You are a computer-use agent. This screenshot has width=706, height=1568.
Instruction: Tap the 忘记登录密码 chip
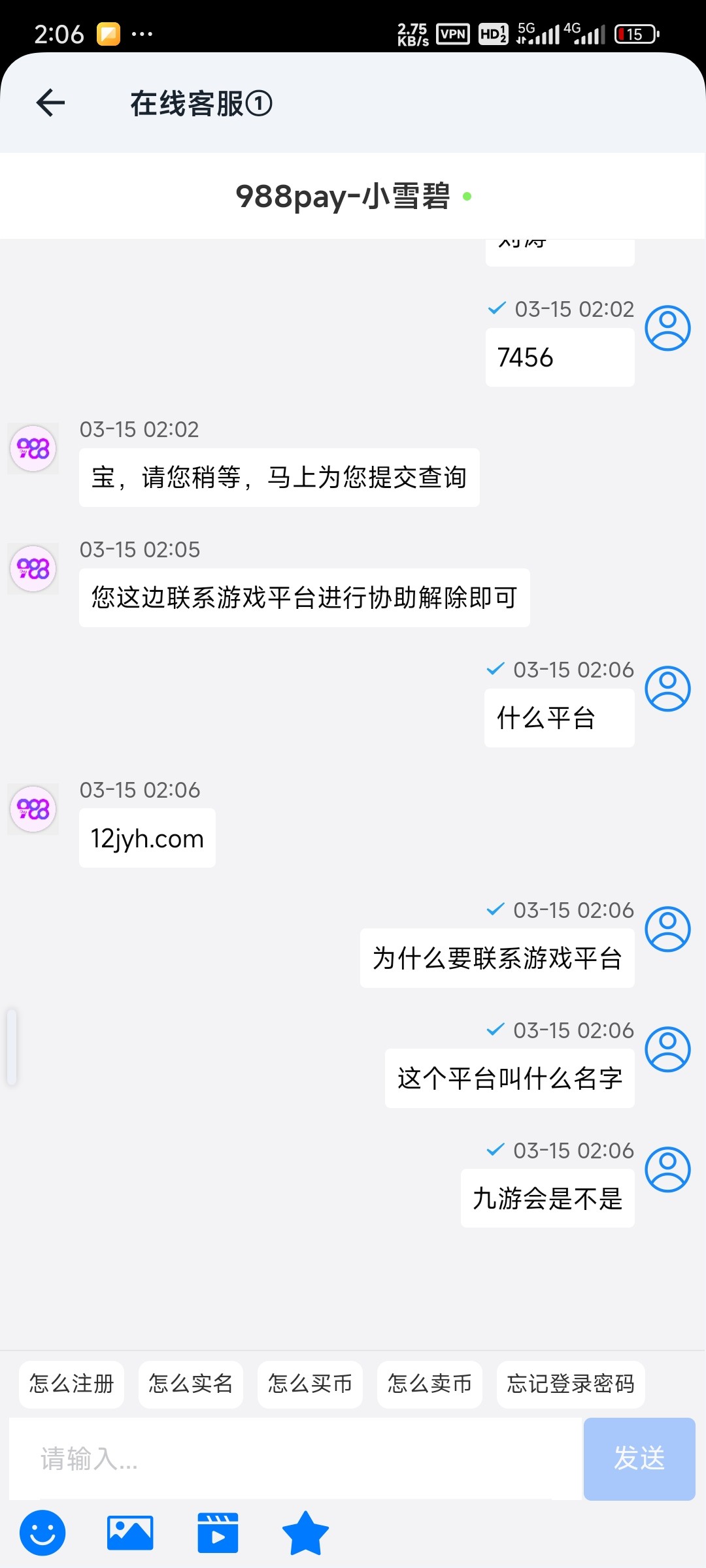tap(571, 1384)
